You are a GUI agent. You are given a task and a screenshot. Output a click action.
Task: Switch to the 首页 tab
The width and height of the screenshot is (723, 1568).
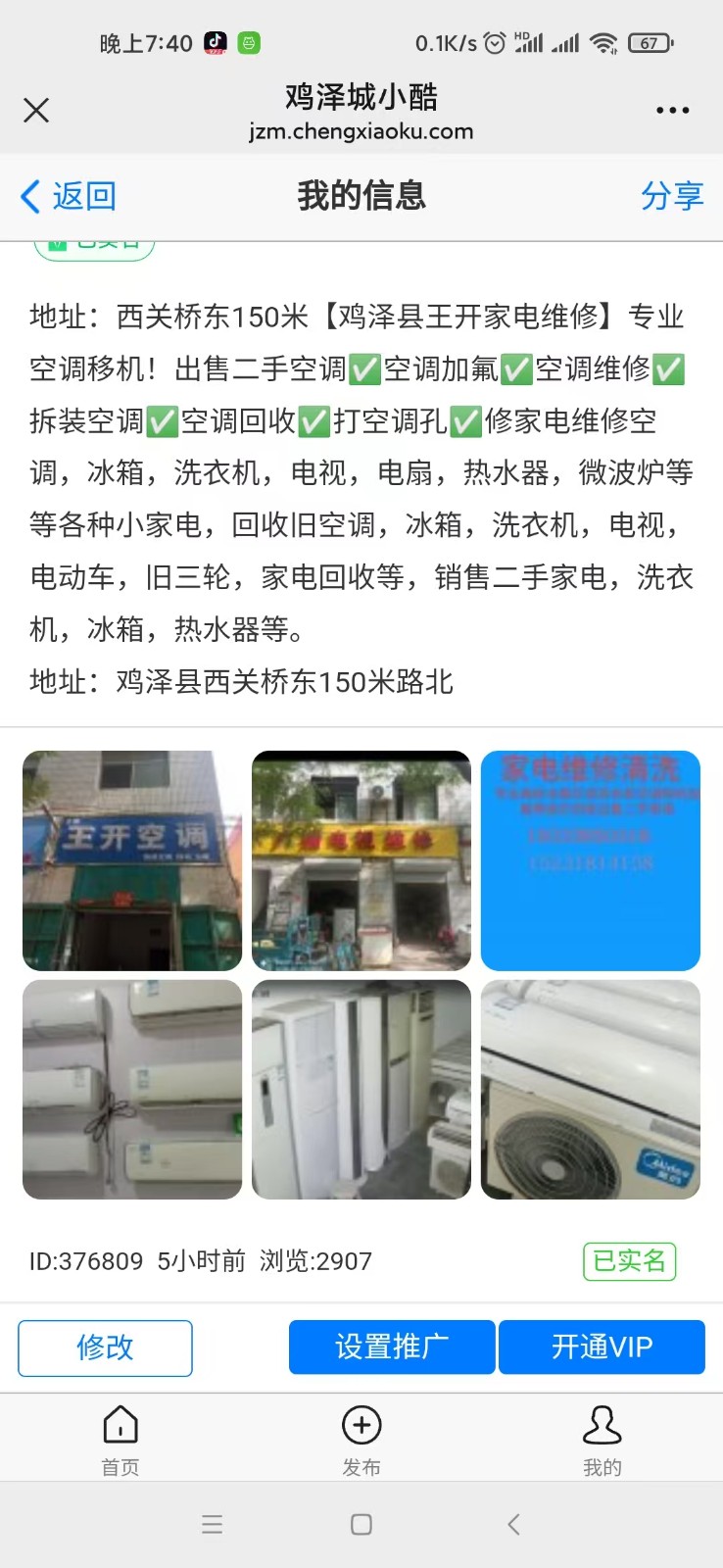(120, 1439)
